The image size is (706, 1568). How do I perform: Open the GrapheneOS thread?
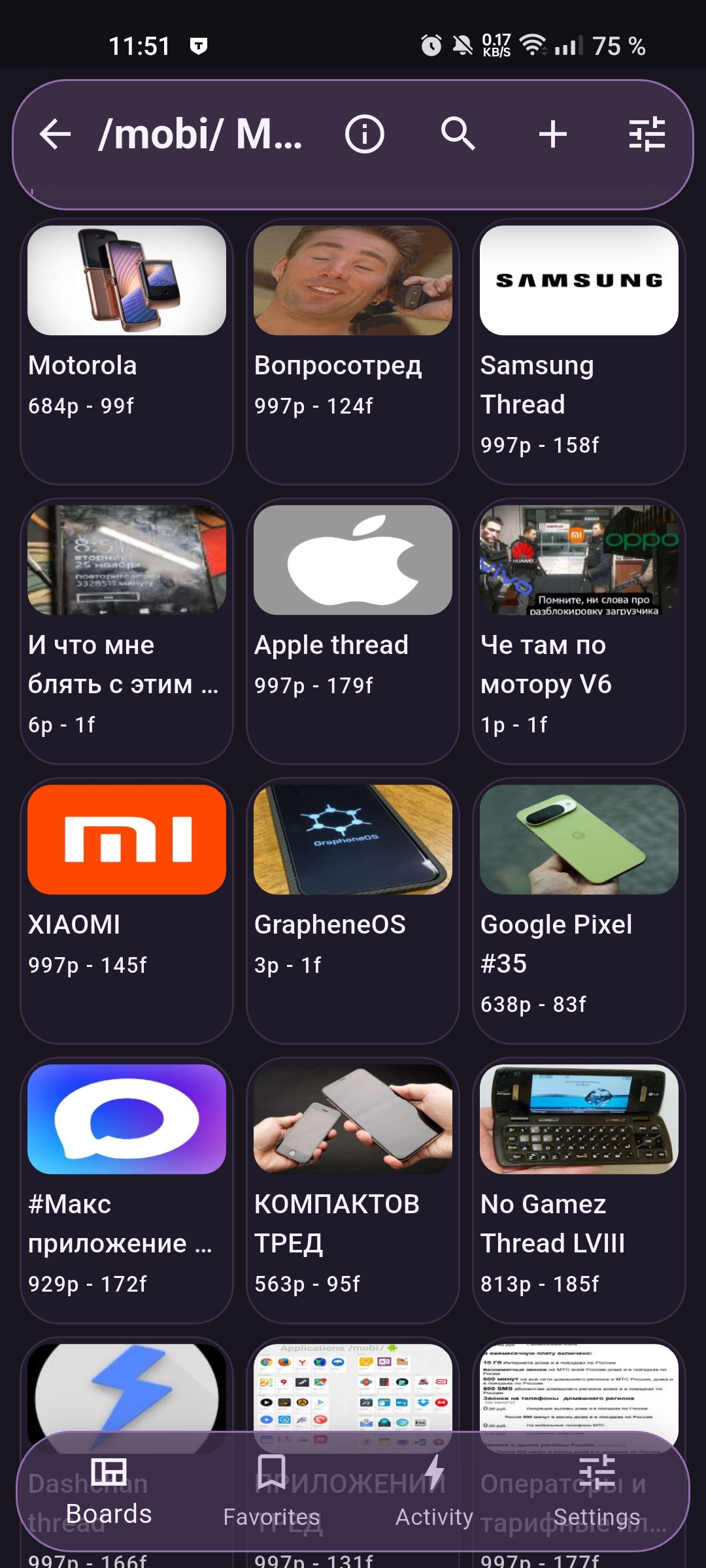(x=353, y=911)
